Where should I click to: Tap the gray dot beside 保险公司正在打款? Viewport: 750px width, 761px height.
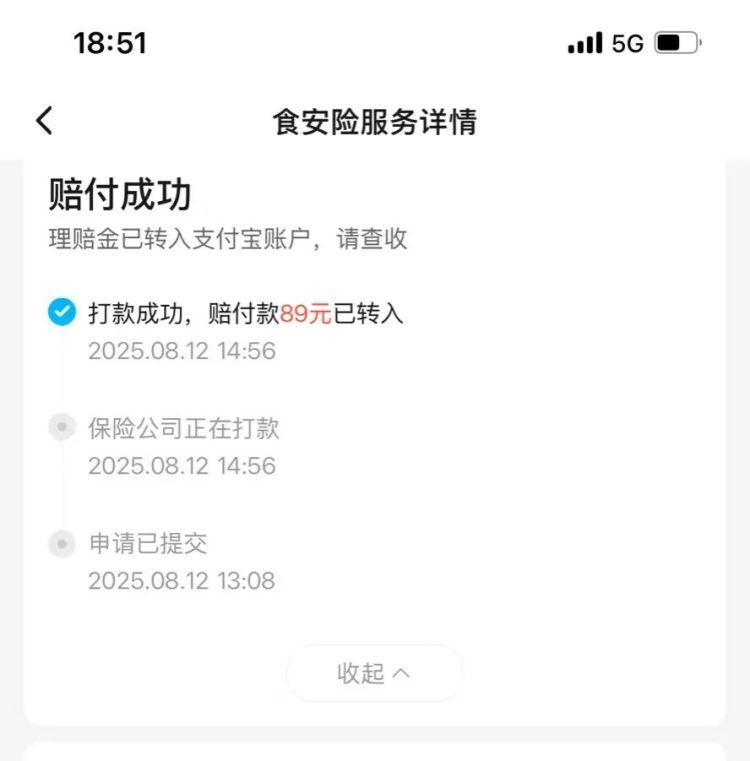(x=62, y=428)
